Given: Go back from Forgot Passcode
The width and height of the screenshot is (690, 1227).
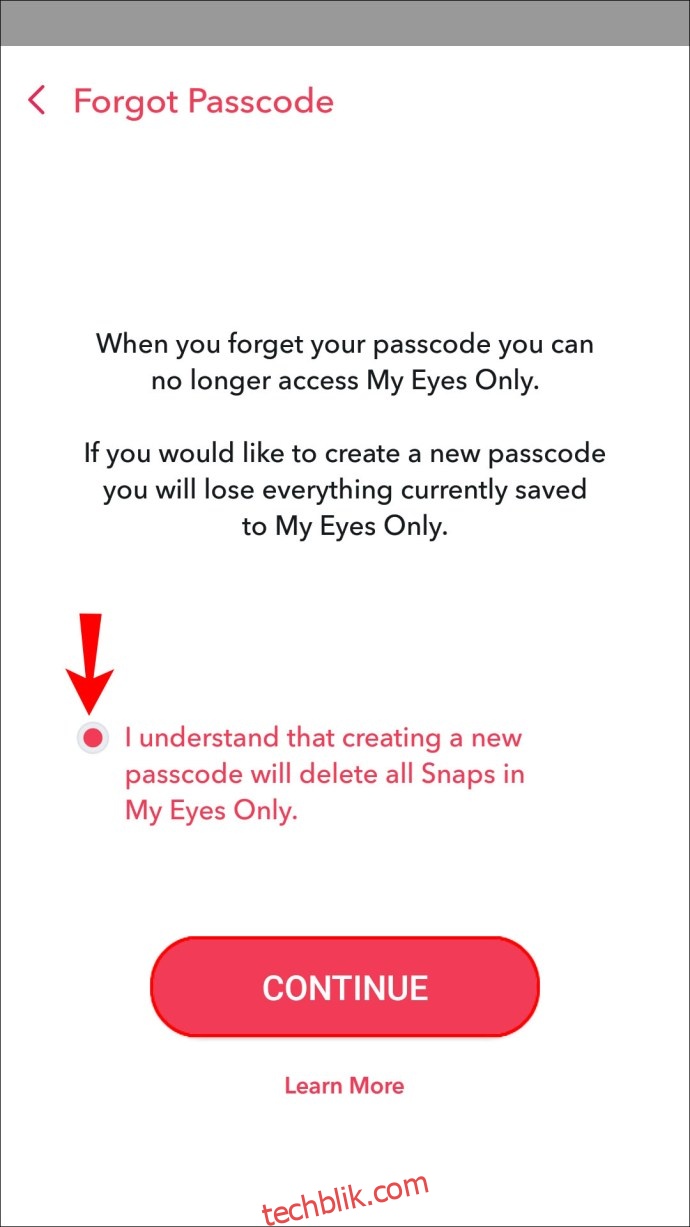Looking at the screenshot, I should tap(37, 101).
